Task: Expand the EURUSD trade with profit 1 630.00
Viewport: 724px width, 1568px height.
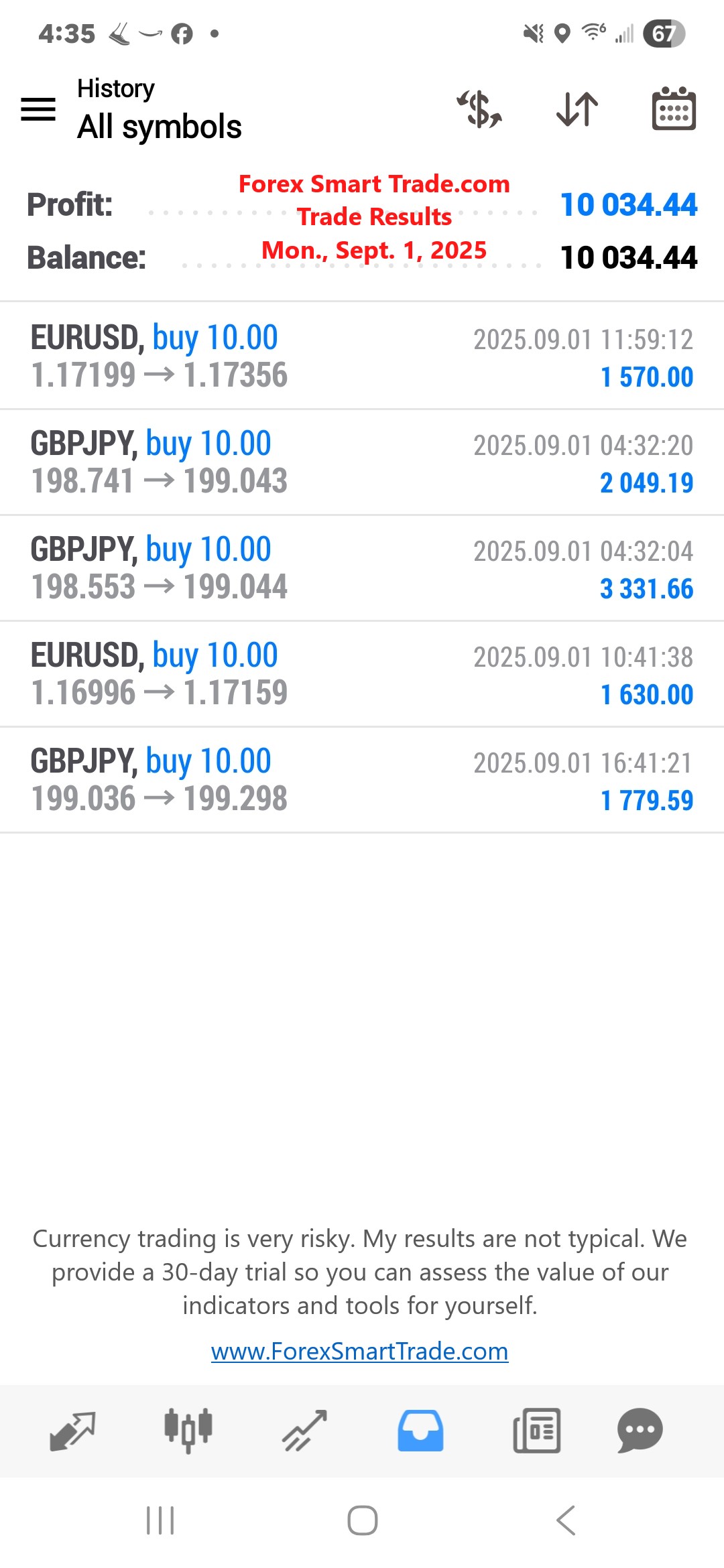Action: tap(362, 674)
